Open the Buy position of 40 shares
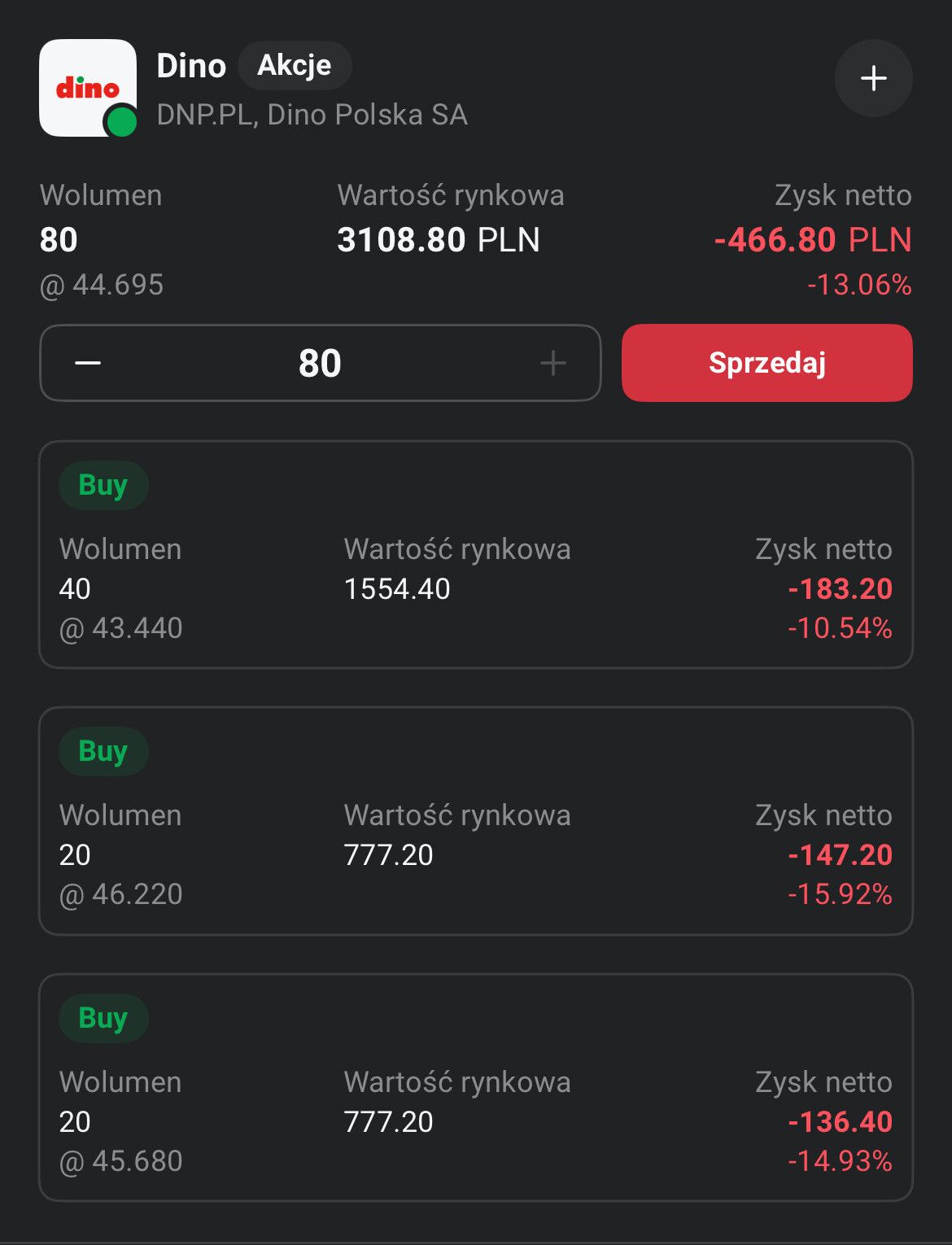This screenshot has width=952, height=1245. coord(476,555)
